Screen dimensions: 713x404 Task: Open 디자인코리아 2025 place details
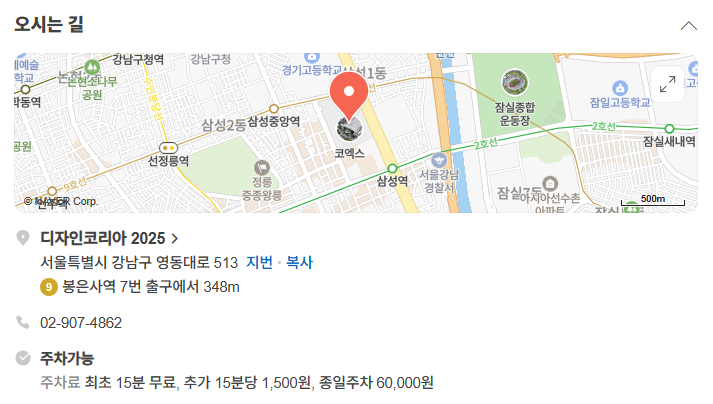point(109,238)
